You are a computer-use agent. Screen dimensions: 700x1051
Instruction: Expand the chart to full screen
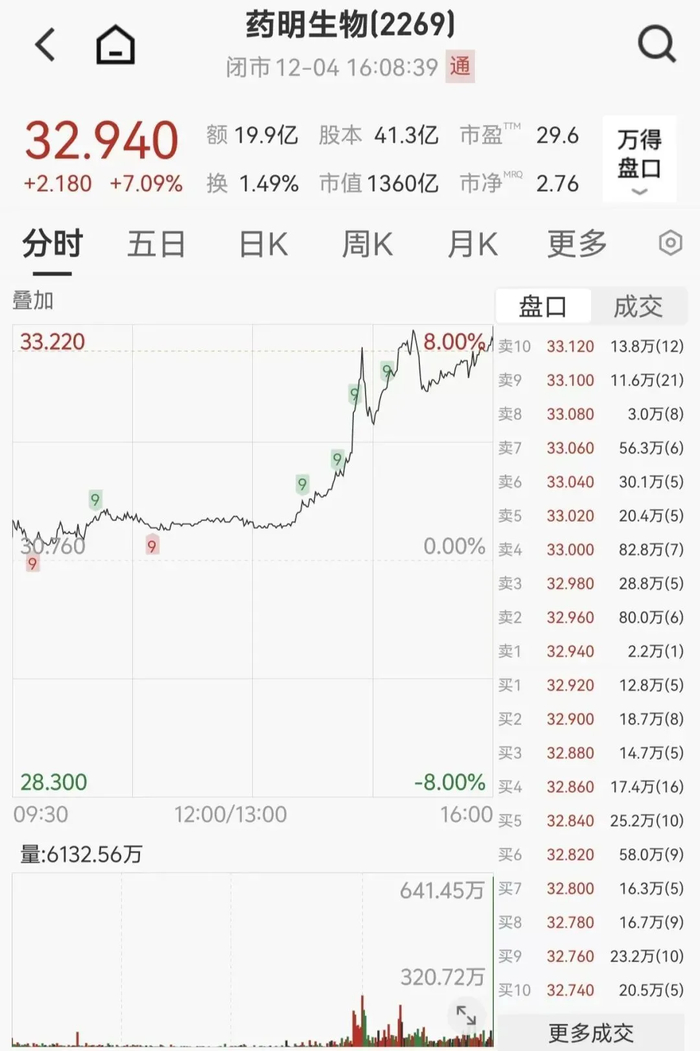pos(466,1016)
